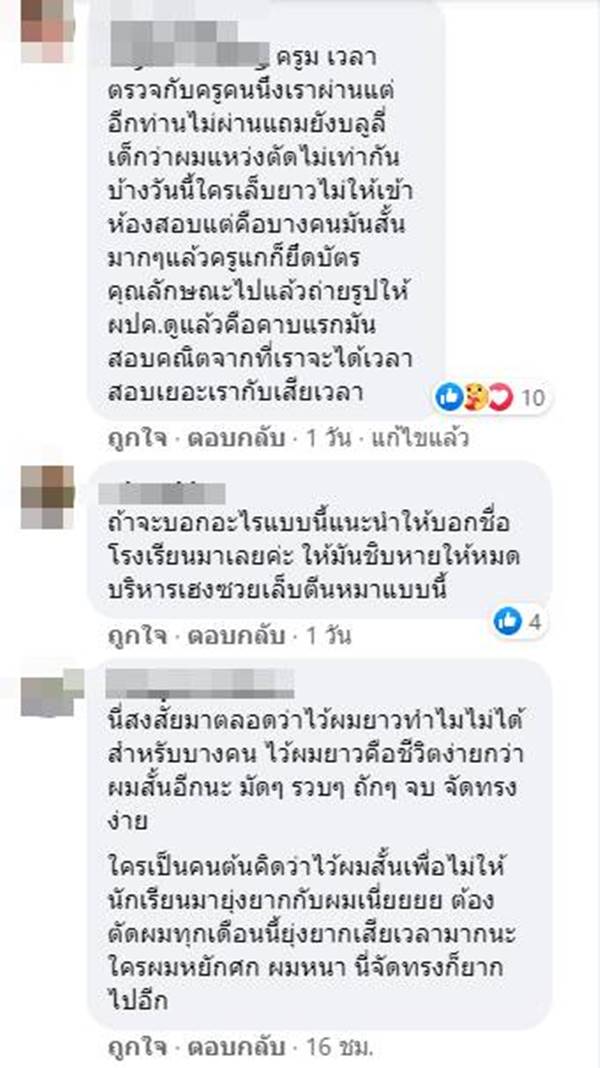Image resolution: width=600 pixels, height=1068 pixels.
Task: Open profile photo of the 16 ชม. commenter
Action: (x=48, y=693)
